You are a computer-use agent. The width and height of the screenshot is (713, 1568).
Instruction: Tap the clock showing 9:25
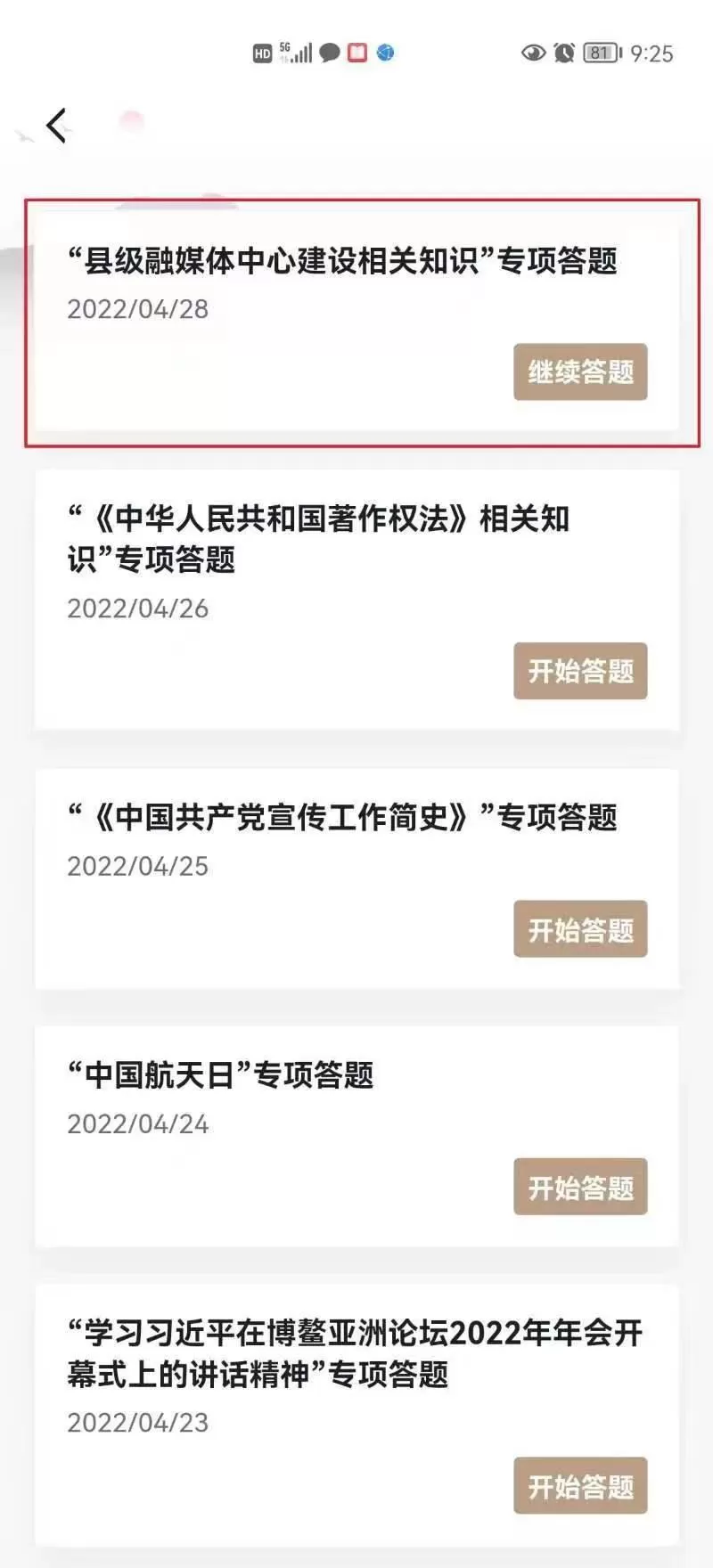tap(652, 53)
